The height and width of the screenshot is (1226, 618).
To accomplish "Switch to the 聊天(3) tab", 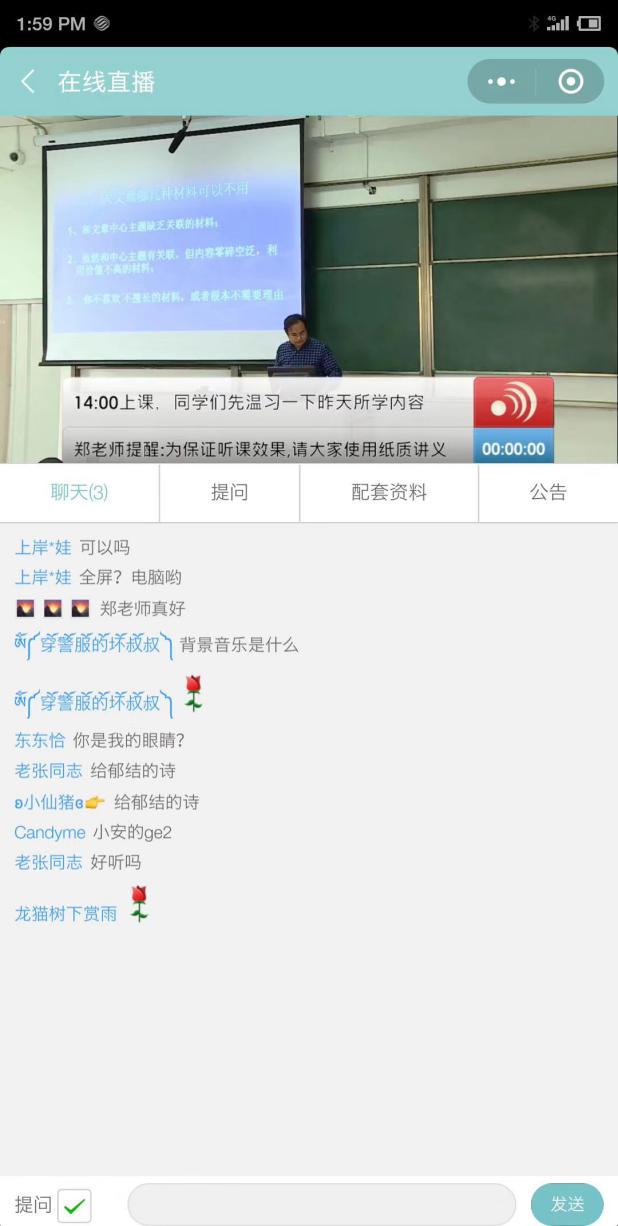I will coord(80,492).
